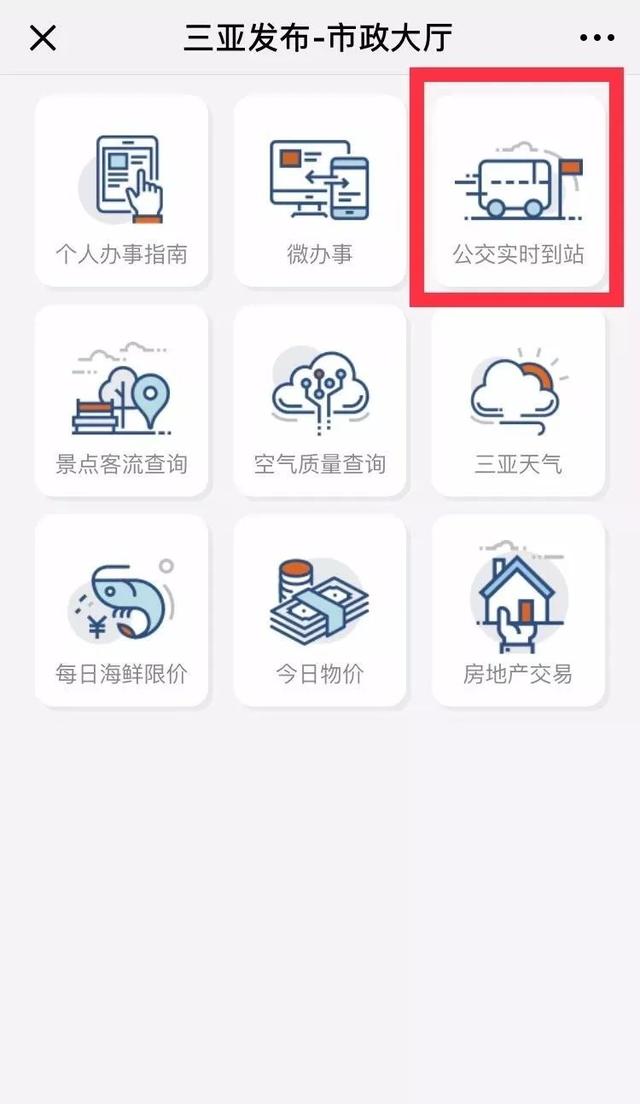Open 房地产交易 service
Screen dimensions: 640x1104
[x=518, y=610]
